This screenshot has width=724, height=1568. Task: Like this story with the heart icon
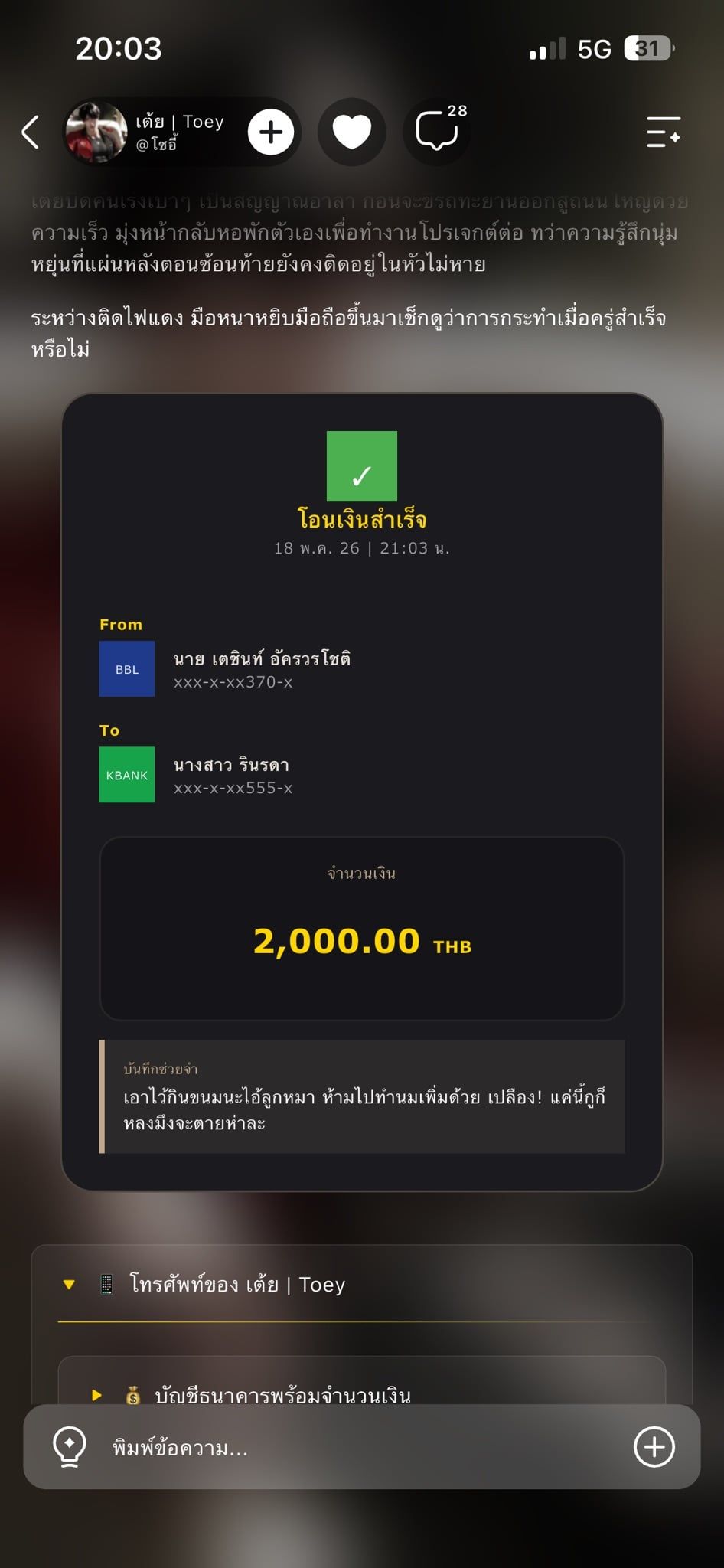pos(352,132)
